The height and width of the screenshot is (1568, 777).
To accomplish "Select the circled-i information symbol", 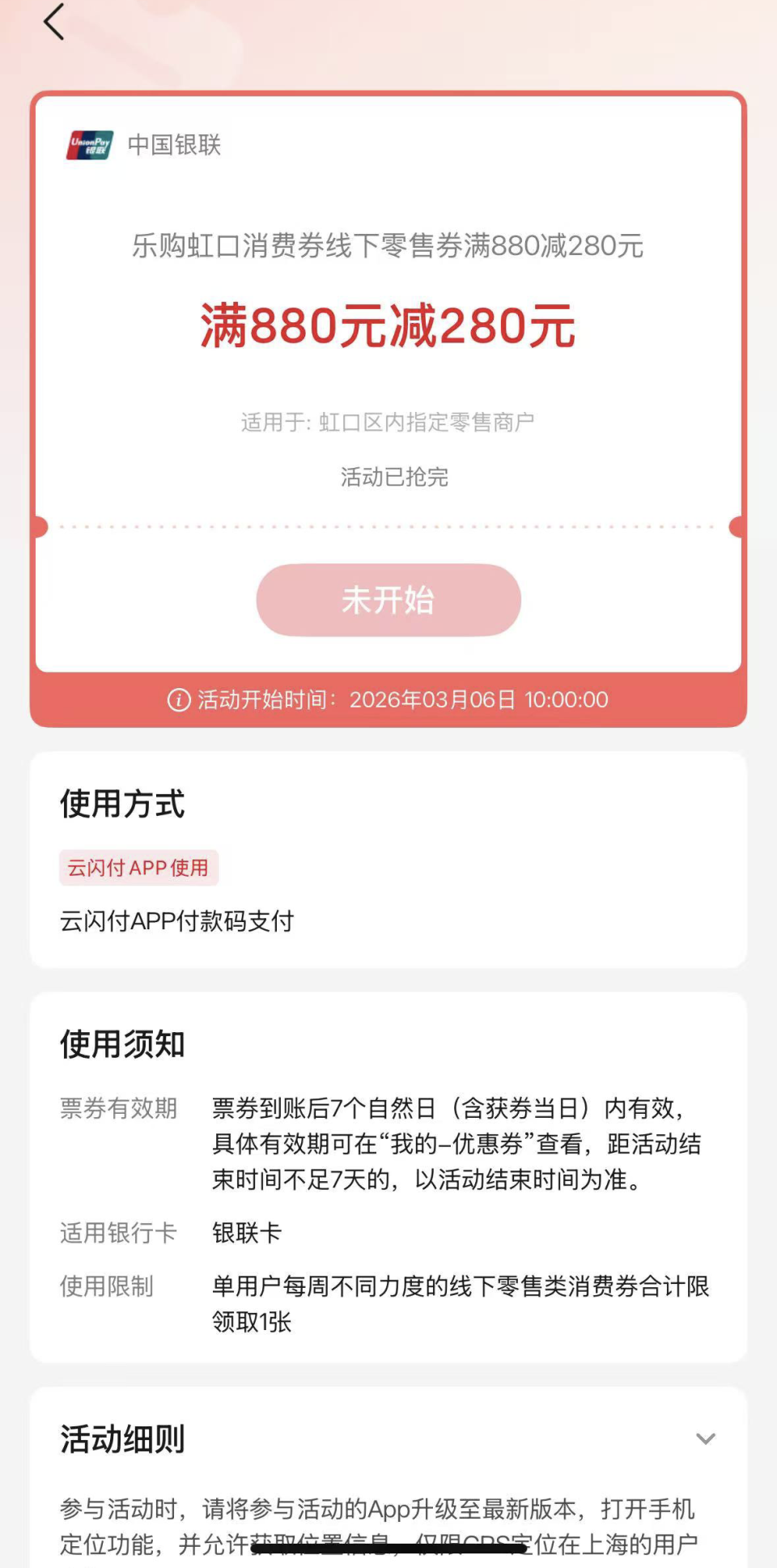I will click(177, 699).
